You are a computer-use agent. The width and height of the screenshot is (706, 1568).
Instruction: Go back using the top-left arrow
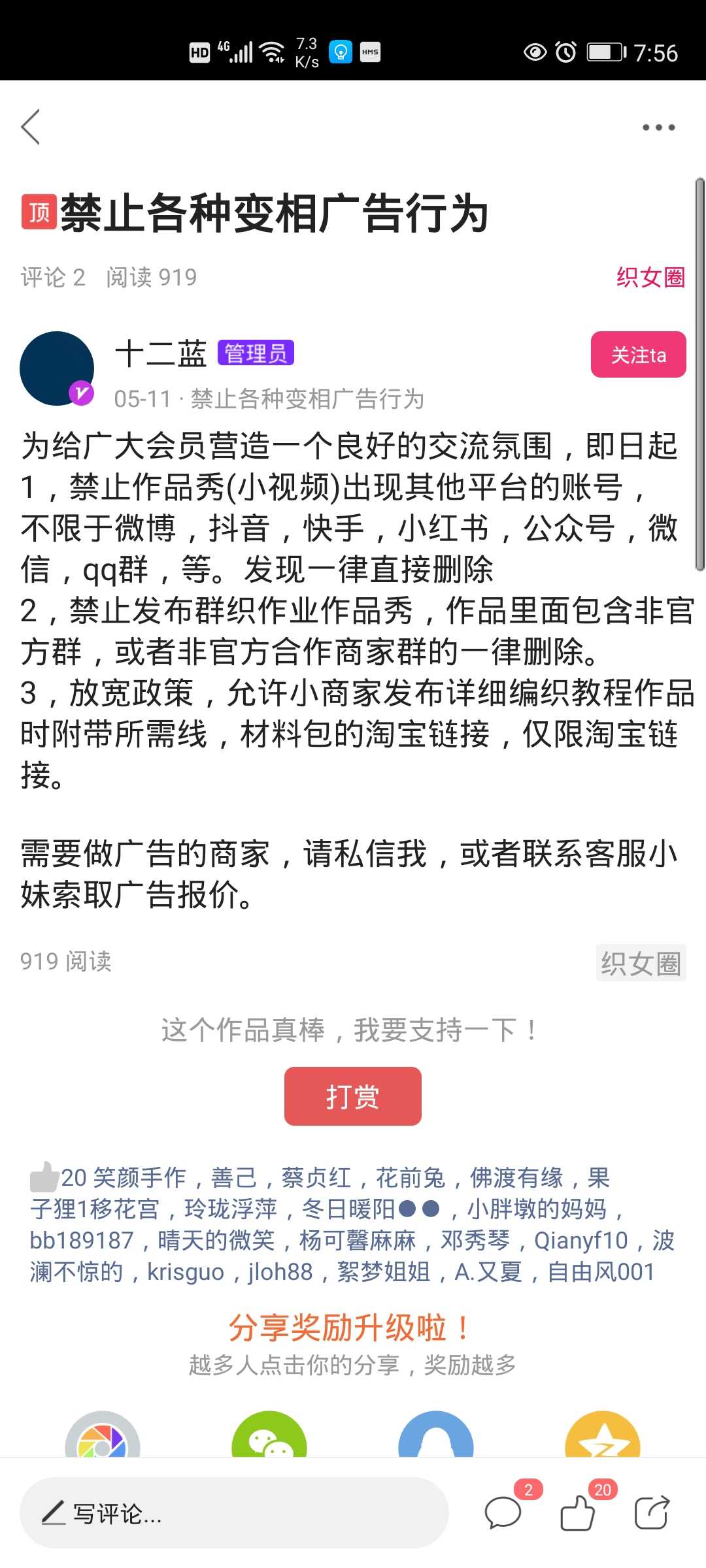31,127
